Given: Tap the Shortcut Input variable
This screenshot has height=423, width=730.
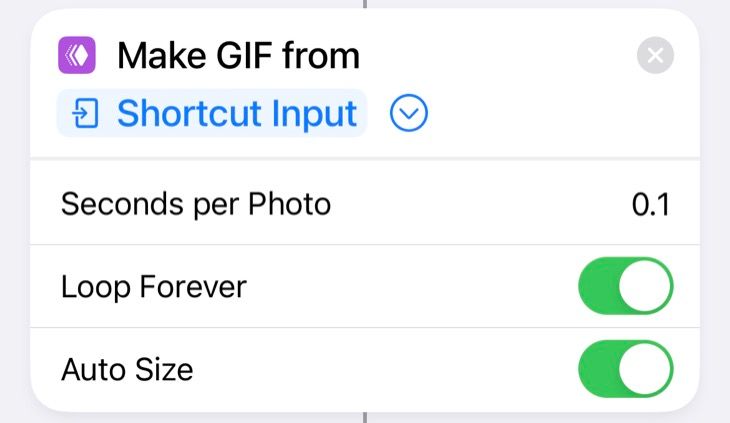Looking at the screenshot, I should point(212,114).
